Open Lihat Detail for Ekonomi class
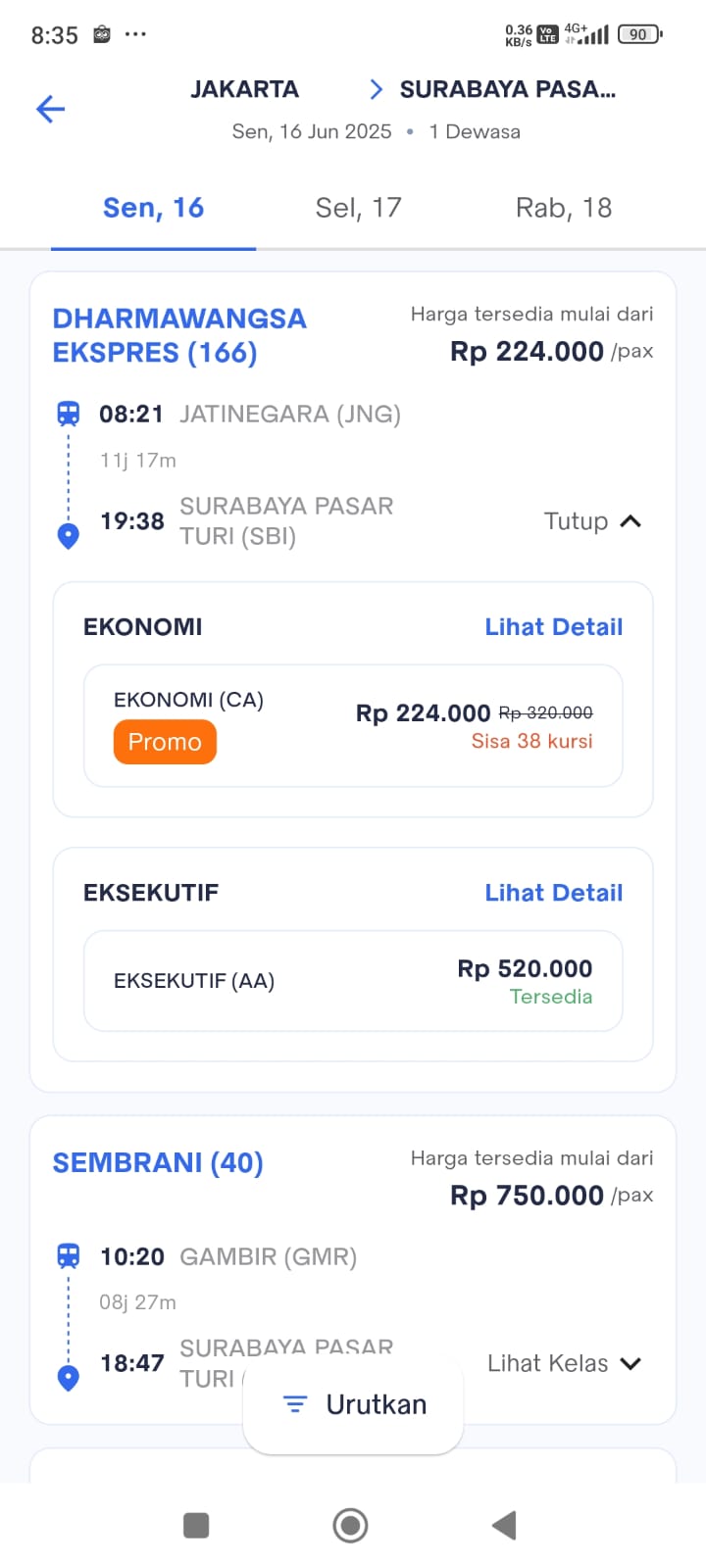The image size is (706, 1568). (x=554, y=627)
